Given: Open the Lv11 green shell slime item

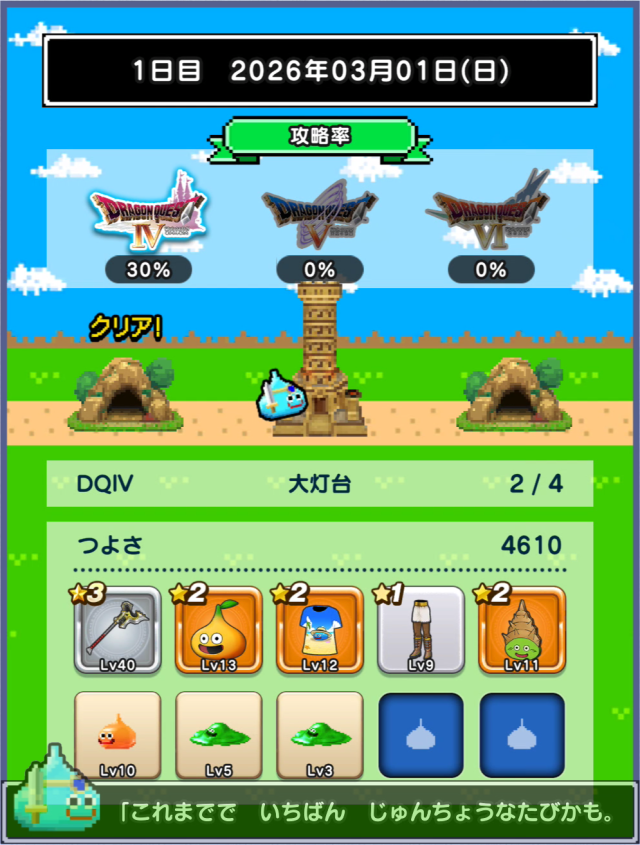Looking at the screenshot, I should 522,630.
